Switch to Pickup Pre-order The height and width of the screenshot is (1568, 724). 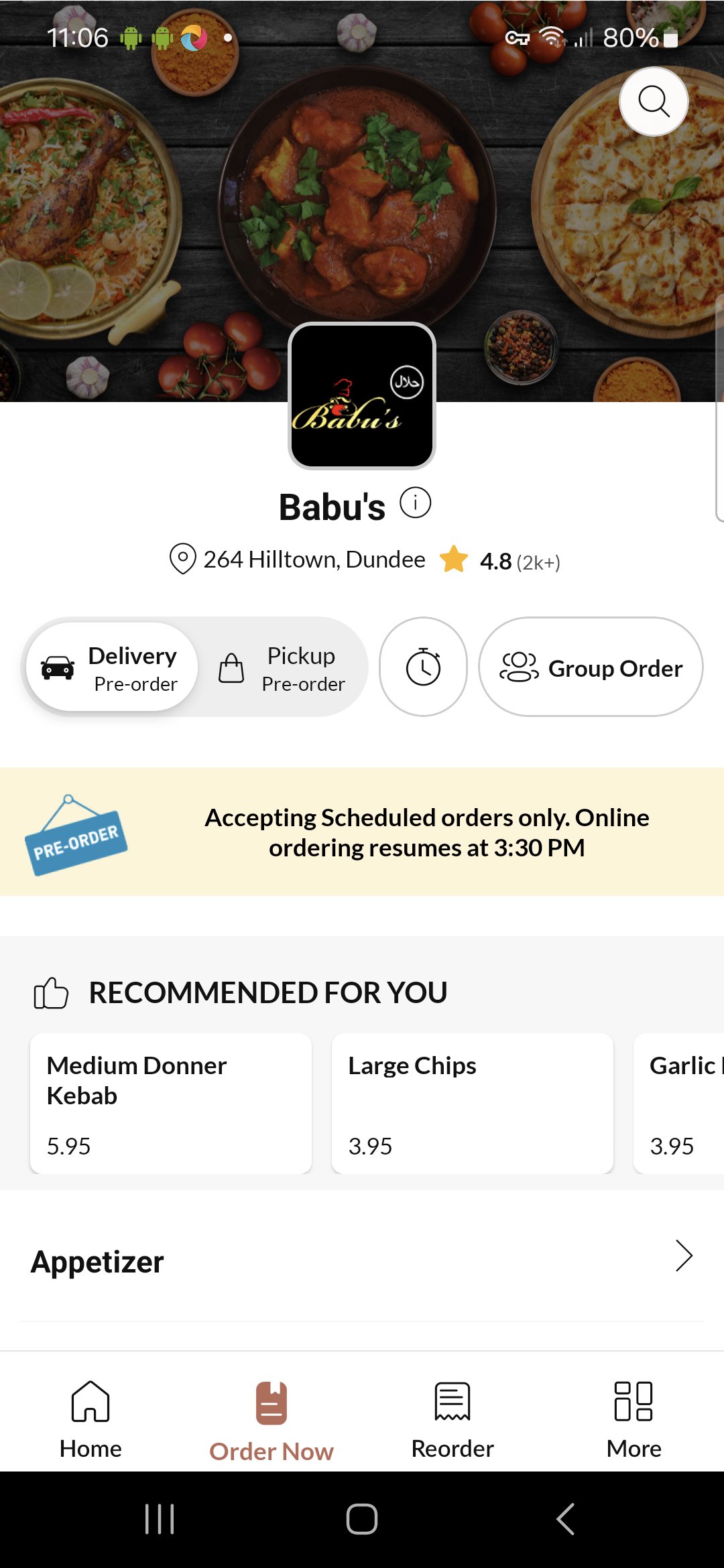pos(282,667)
